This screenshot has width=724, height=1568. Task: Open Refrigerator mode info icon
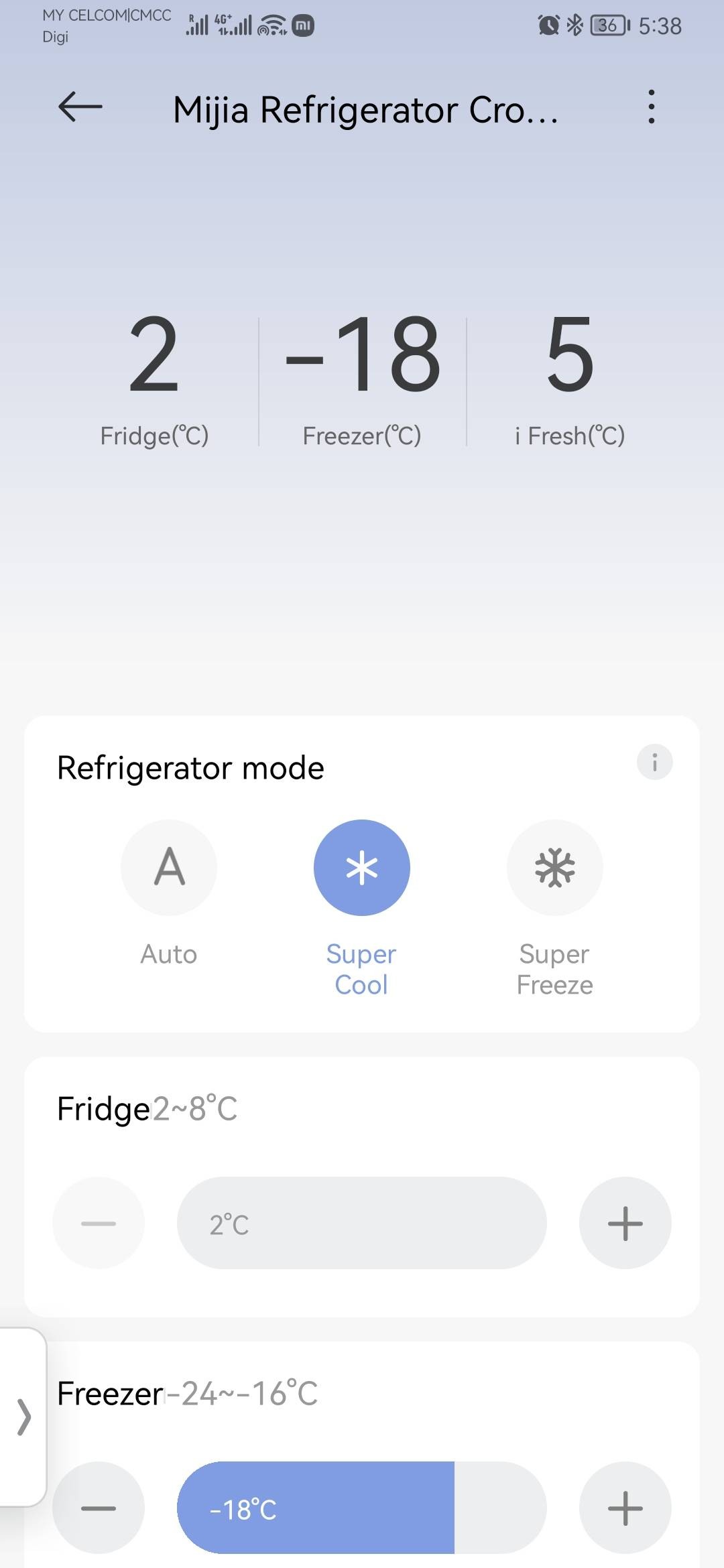[654, 762]
